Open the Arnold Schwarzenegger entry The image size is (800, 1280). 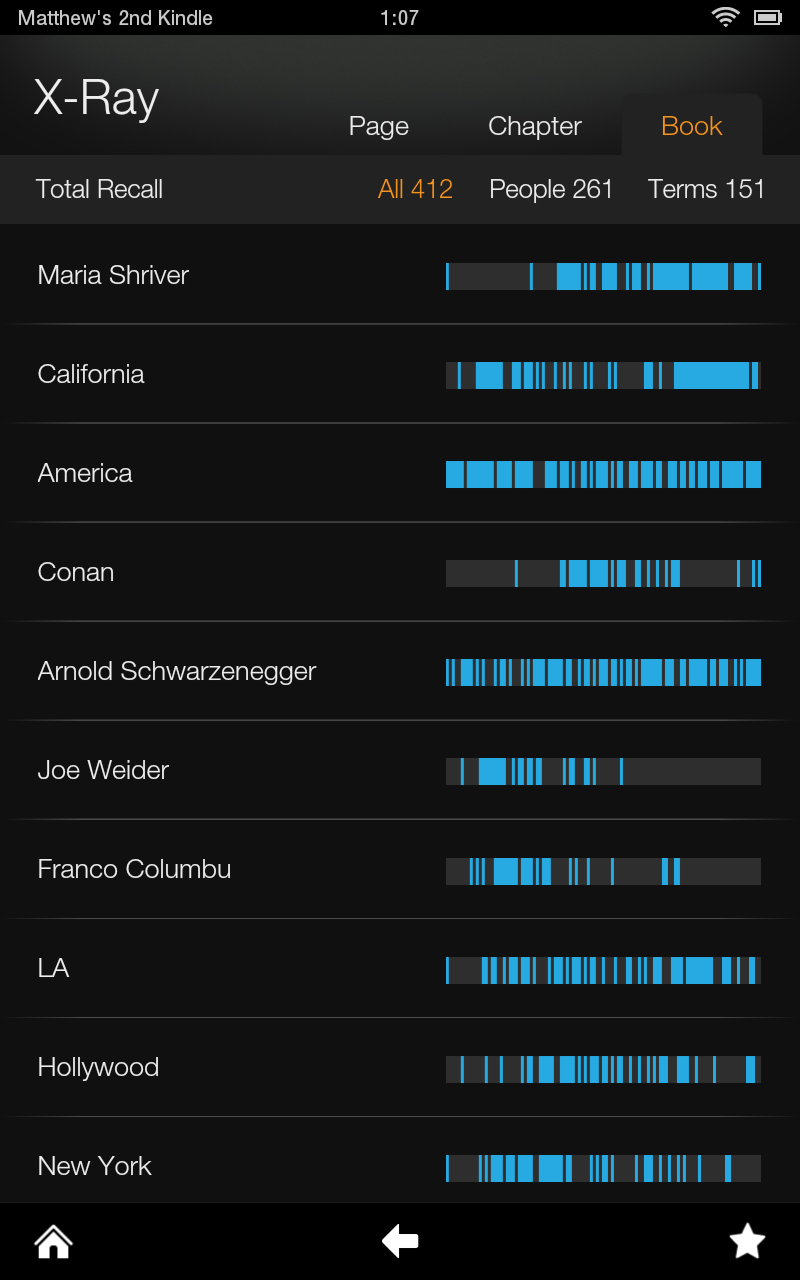(400, 671)
